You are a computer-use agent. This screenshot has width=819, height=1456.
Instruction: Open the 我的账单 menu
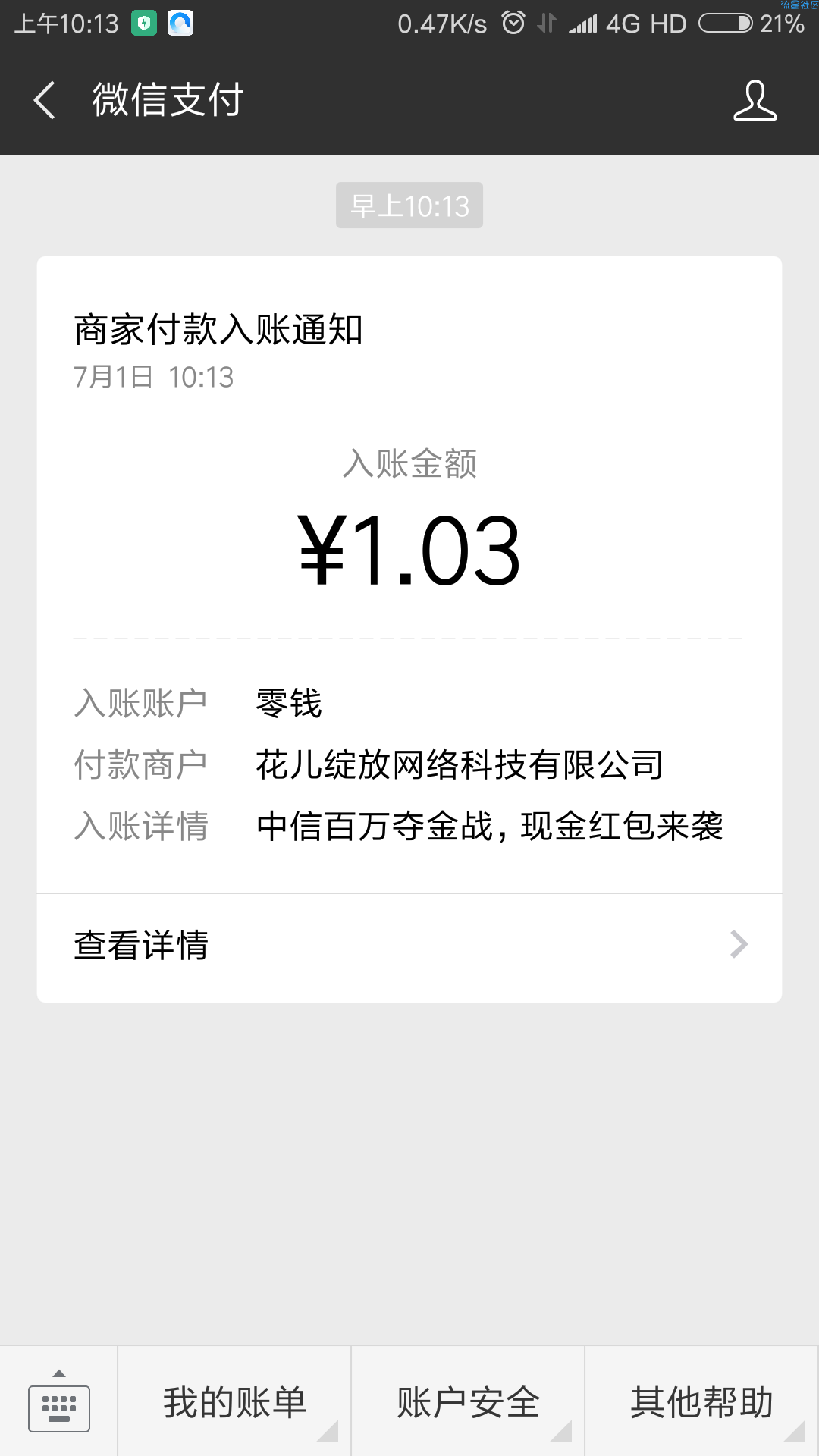pyautogui.click(x=234, y=1401)
